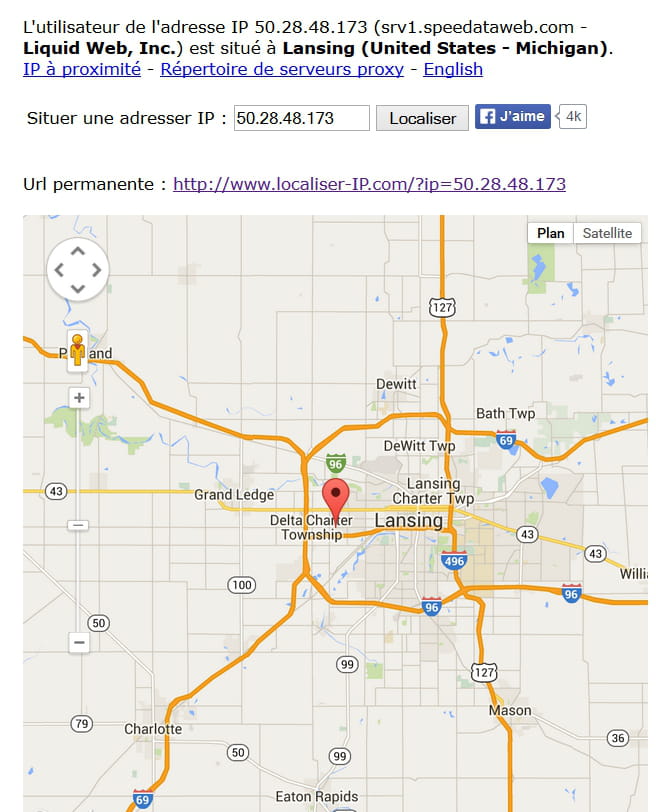This screenshot has height=812, width=656.
Task: Switch map to Plan view
Action: pos(550,233)
